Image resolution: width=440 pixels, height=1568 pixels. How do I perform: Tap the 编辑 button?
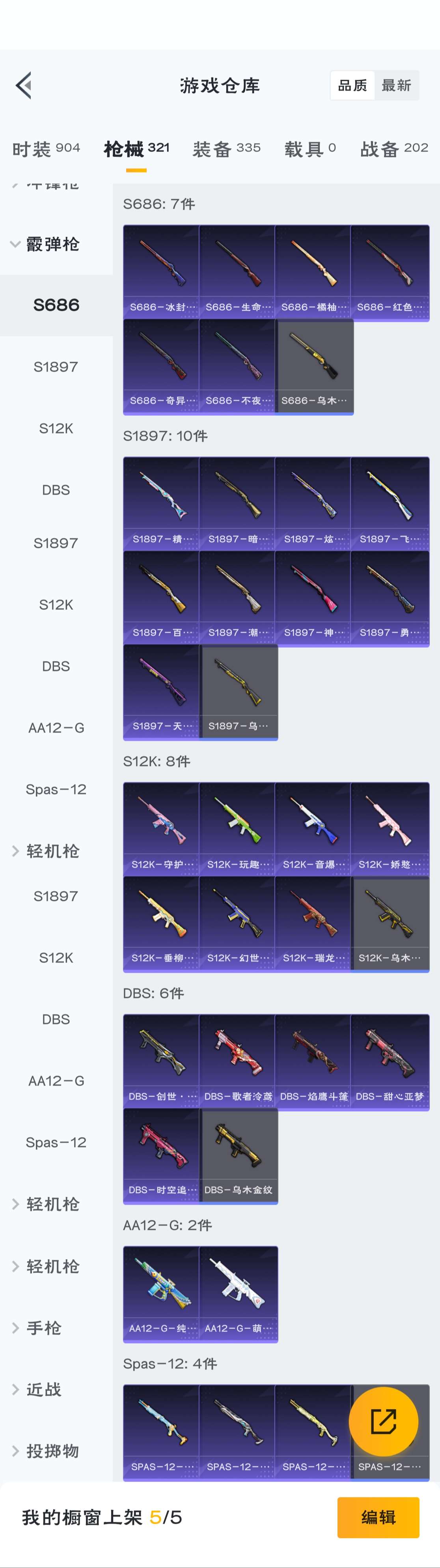[x=378, y=1517]
